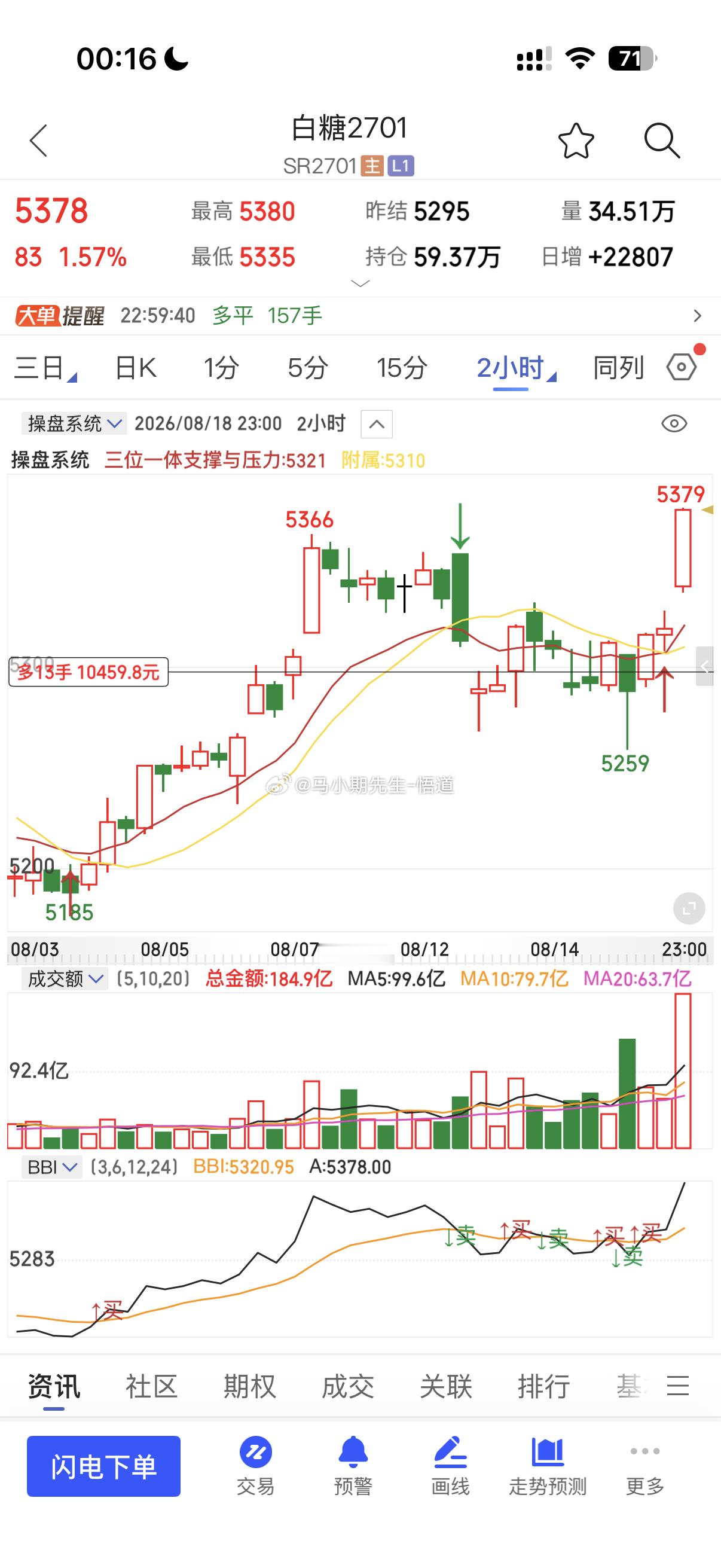Screen dimensions: 721x1568
Task: Open the 画线 drawing tool
Action: 450,1466
